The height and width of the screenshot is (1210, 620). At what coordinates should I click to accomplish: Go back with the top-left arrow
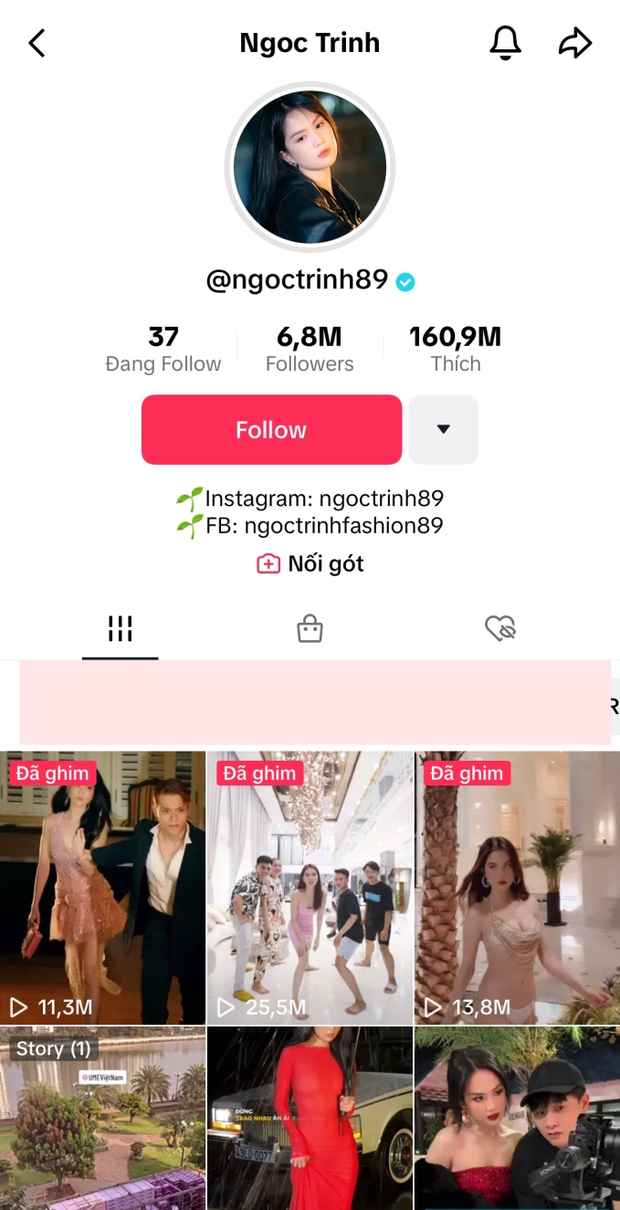click(x=37, y=43)
